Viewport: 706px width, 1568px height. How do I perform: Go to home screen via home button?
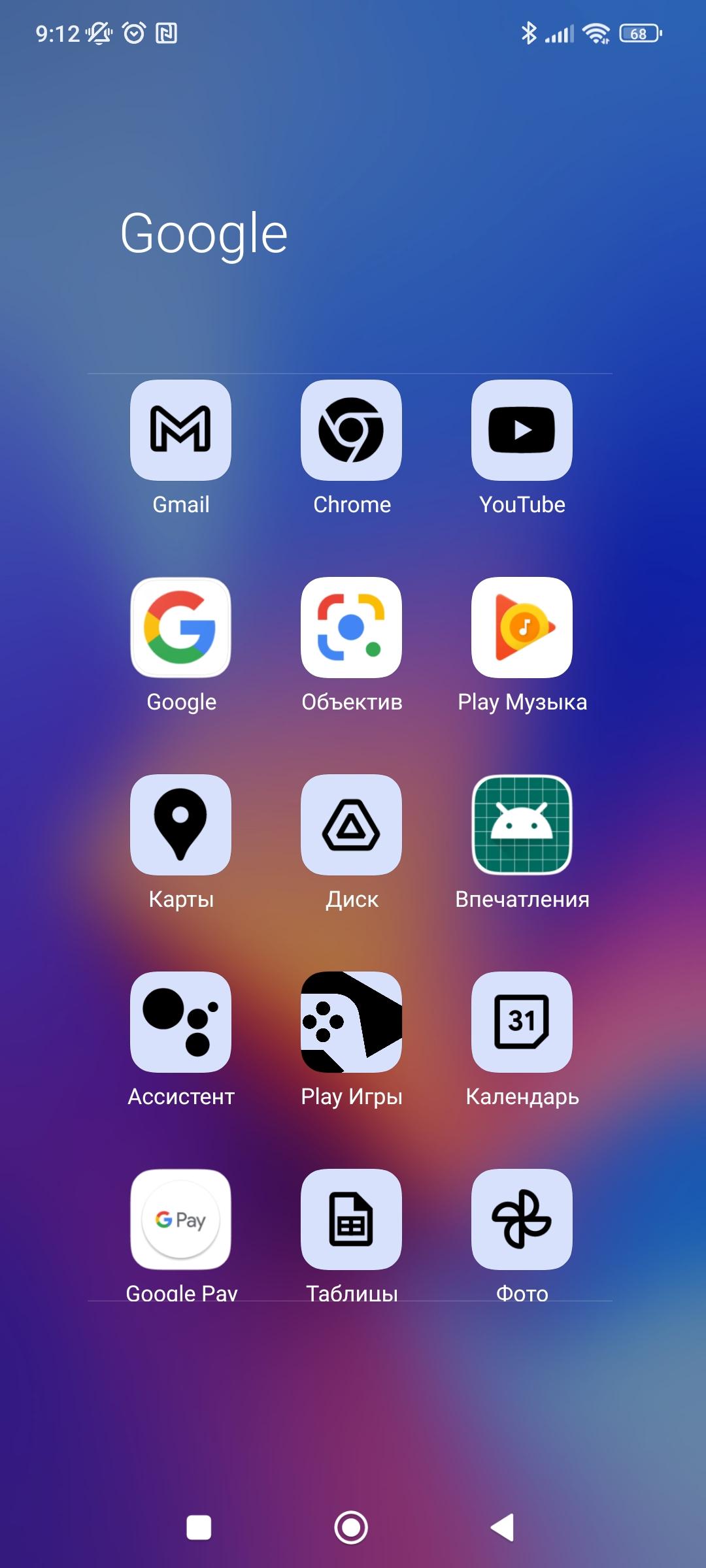coord(351,1527)
